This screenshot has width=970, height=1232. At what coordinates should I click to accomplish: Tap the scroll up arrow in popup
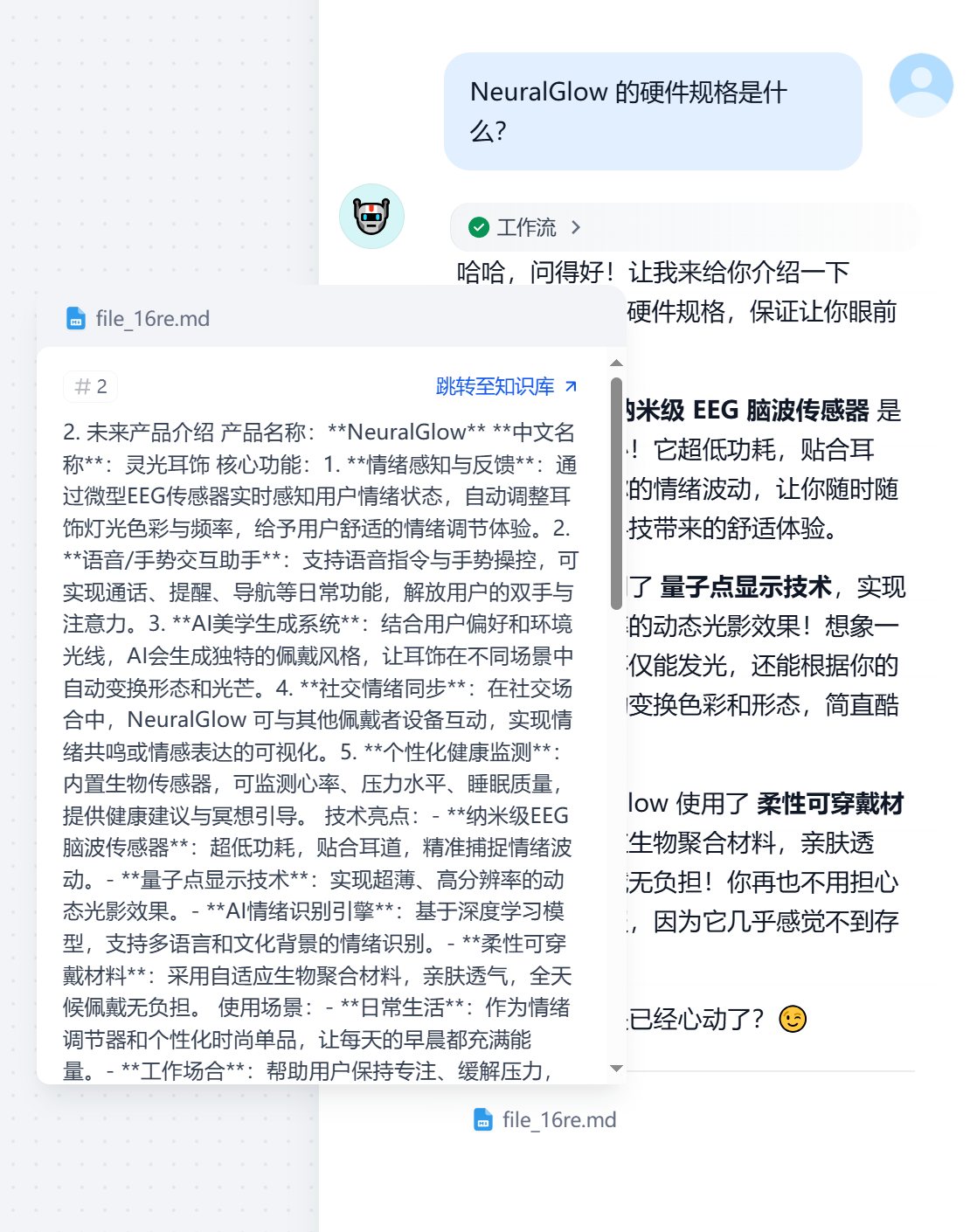[616, 363]
